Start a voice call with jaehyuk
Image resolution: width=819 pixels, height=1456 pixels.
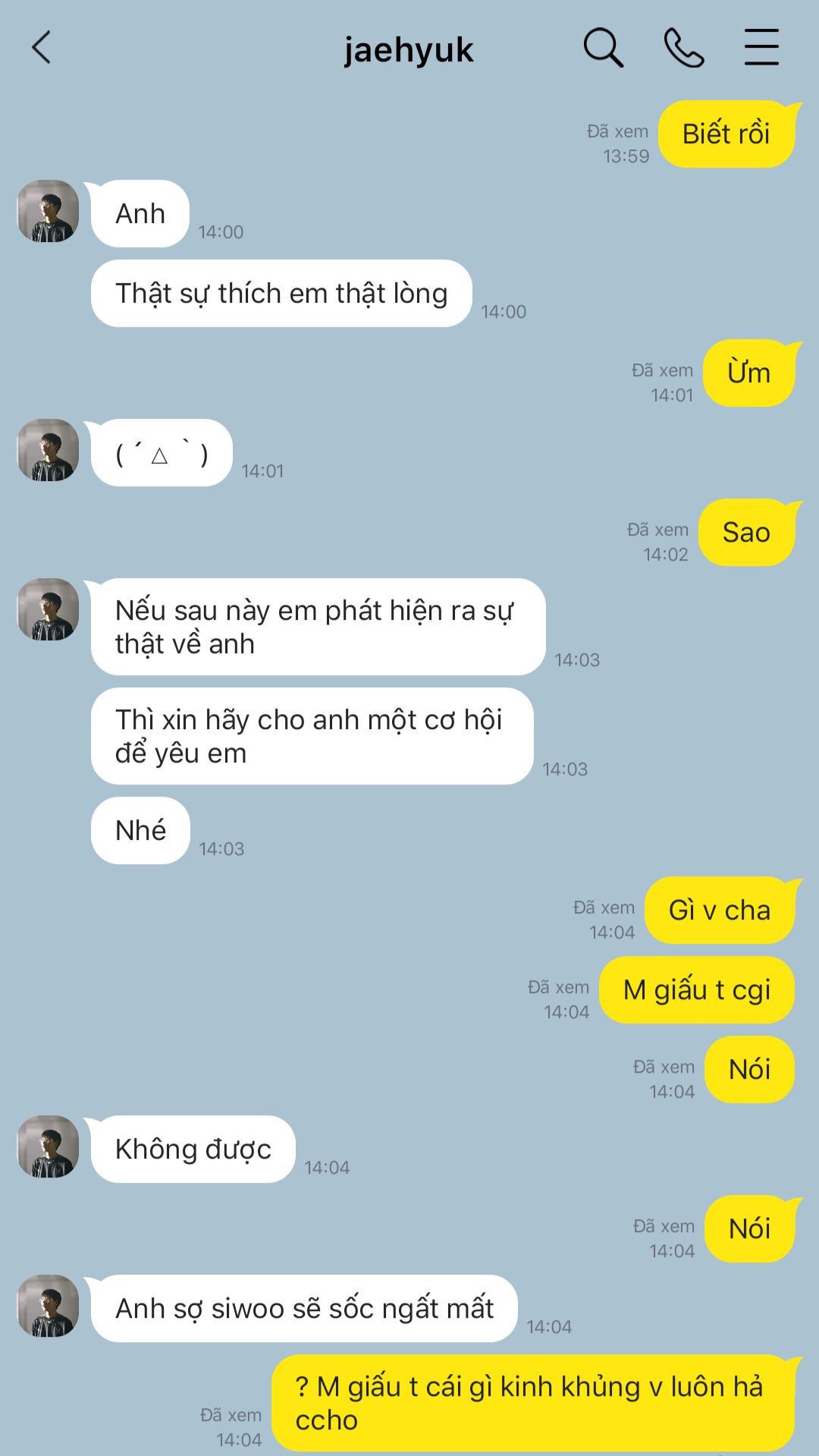pos(683,48)
